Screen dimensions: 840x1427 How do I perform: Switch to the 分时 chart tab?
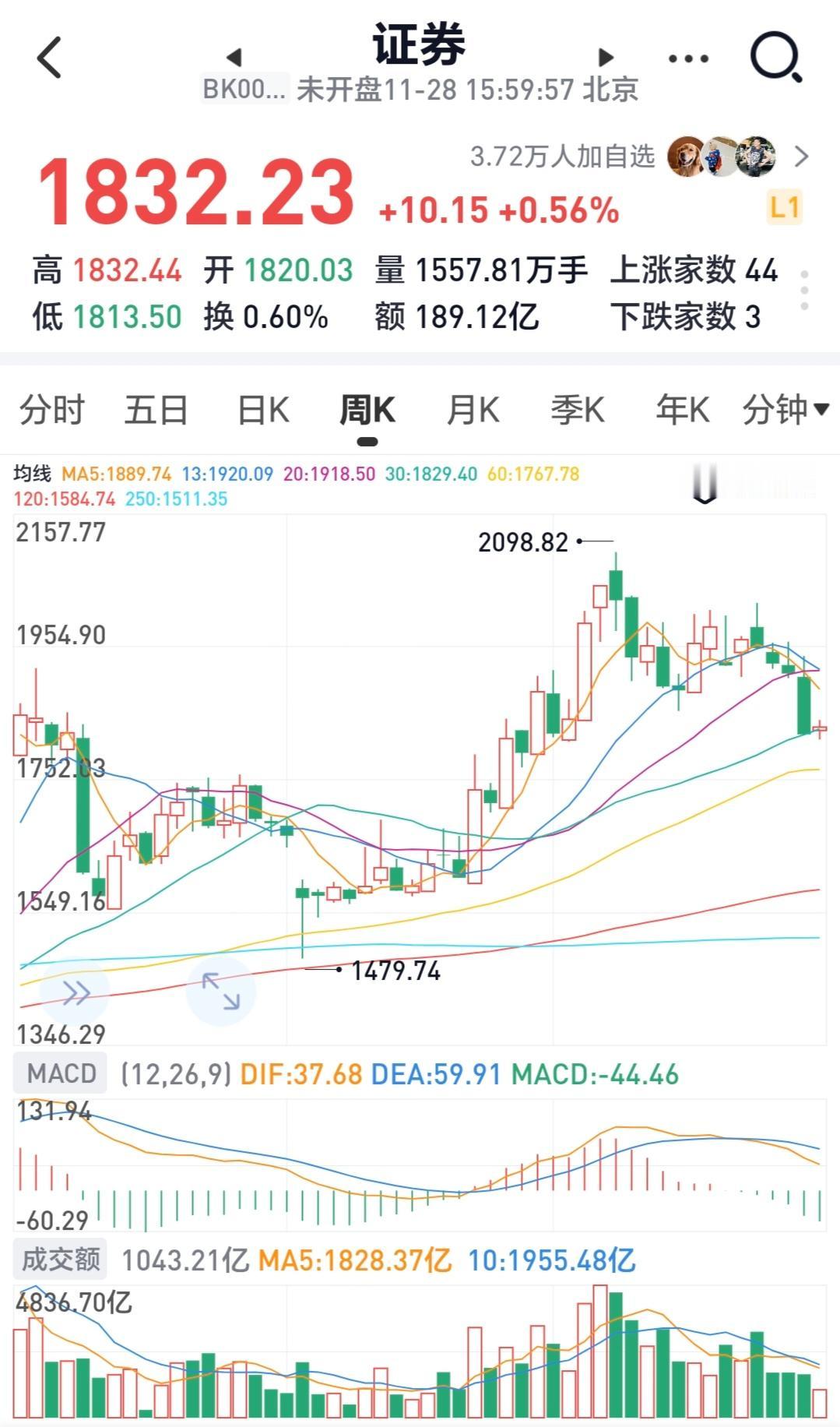53,409
